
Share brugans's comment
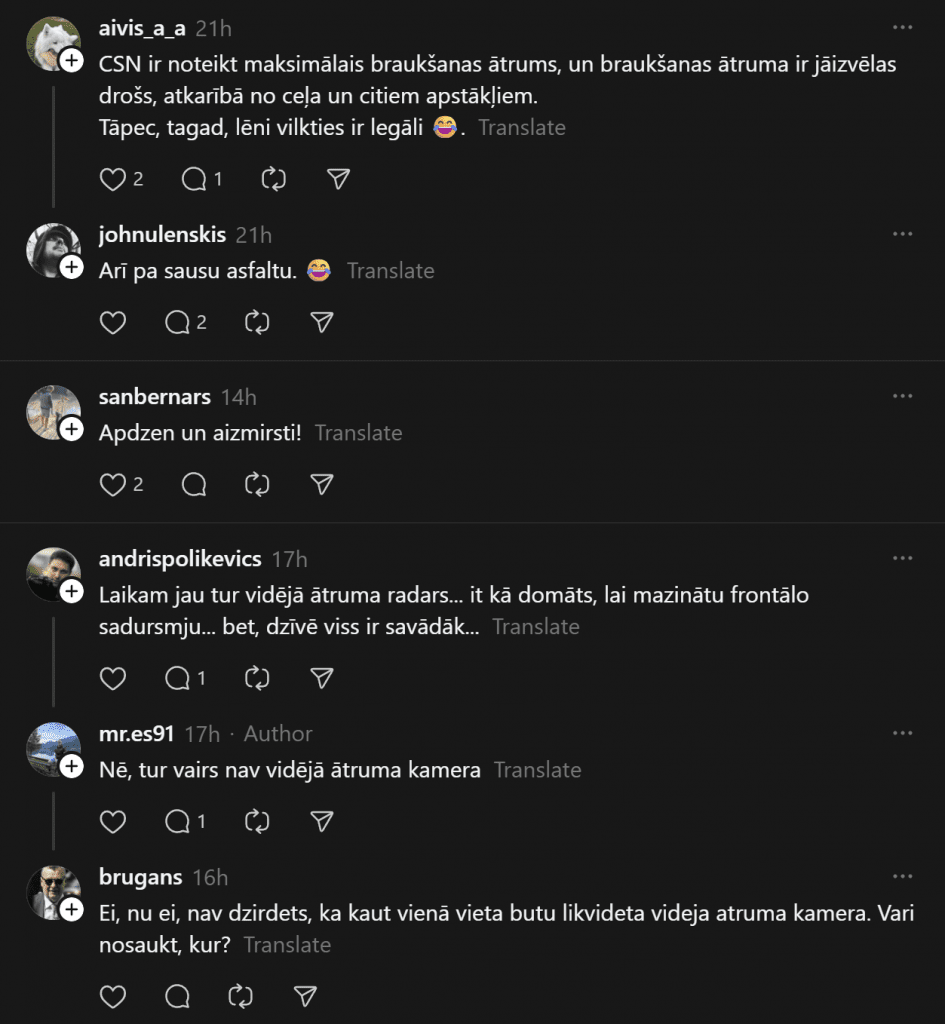305,996
